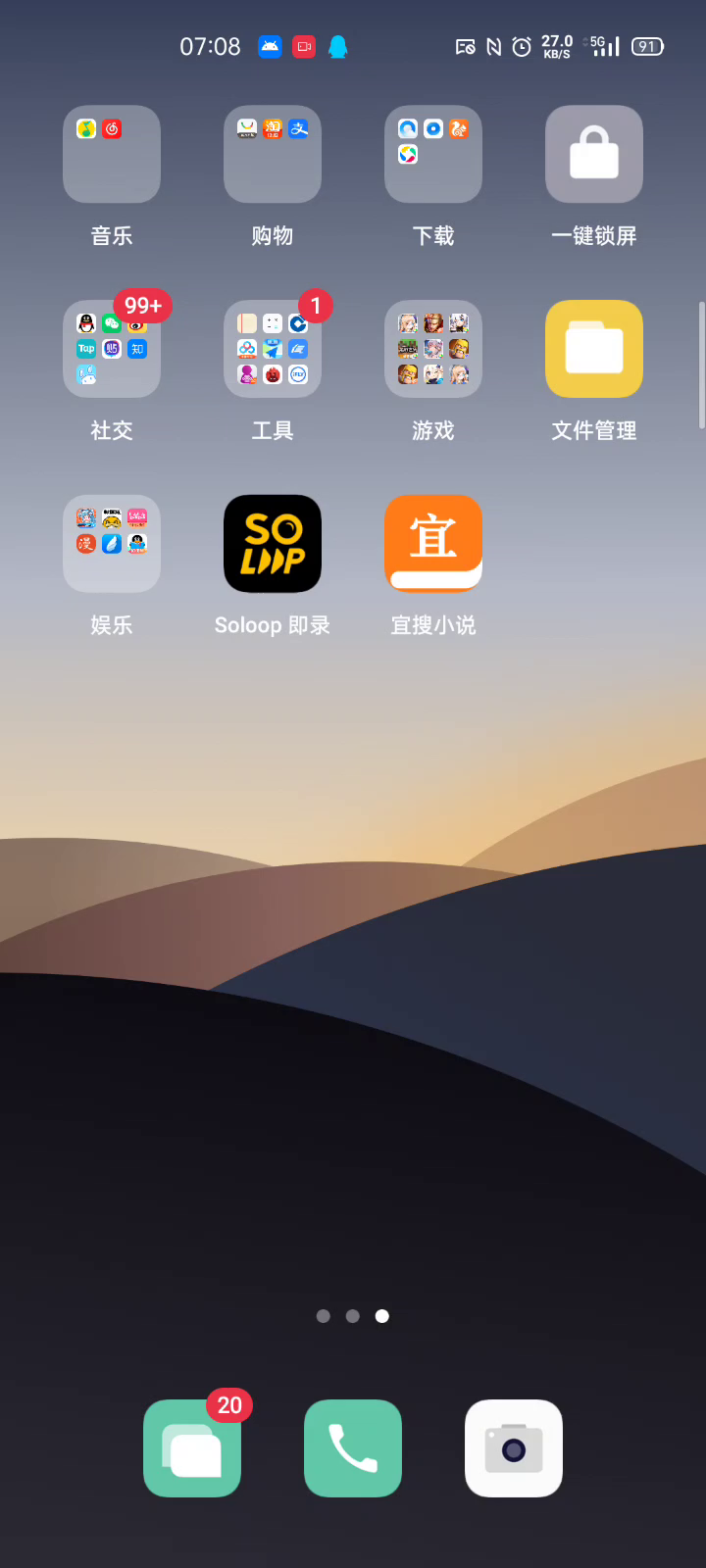Open the 工具 folder
Viewport: 706px width, 1568px height.
(273, 349)
